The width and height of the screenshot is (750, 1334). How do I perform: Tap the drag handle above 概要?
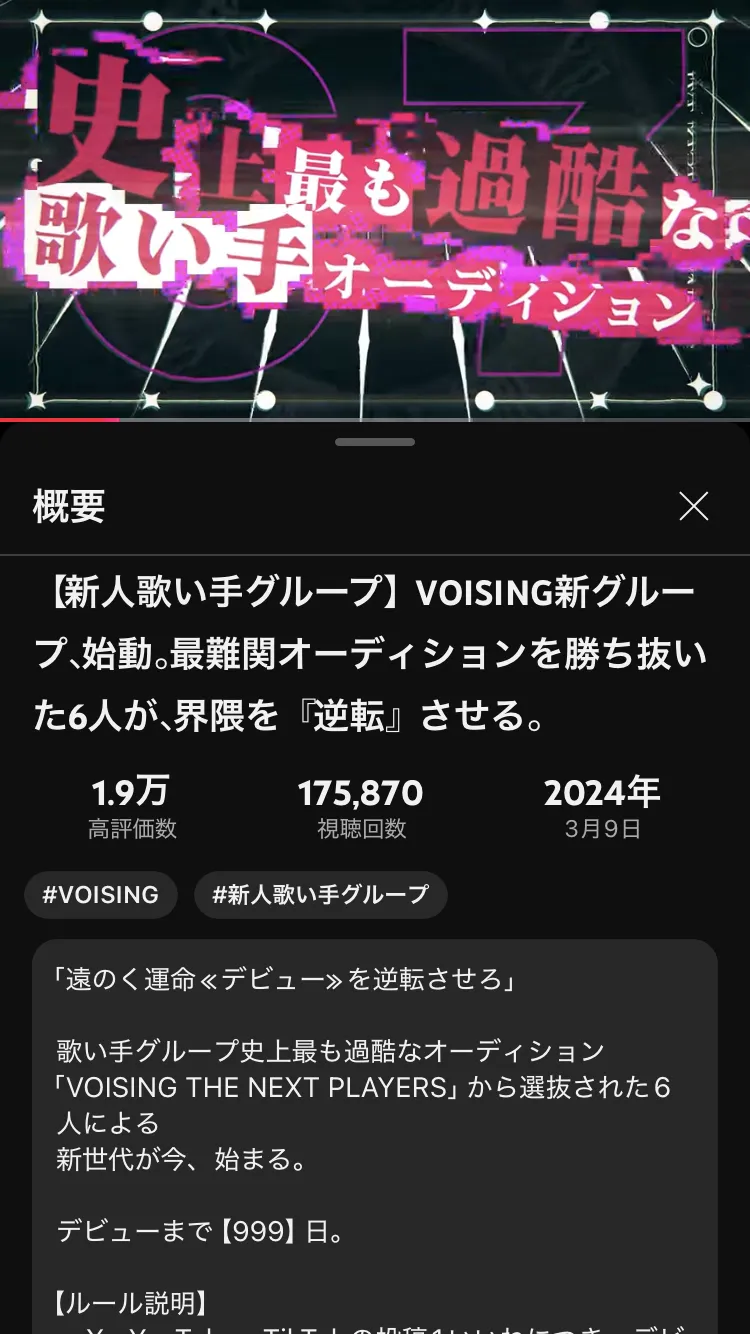pos(375,441)
